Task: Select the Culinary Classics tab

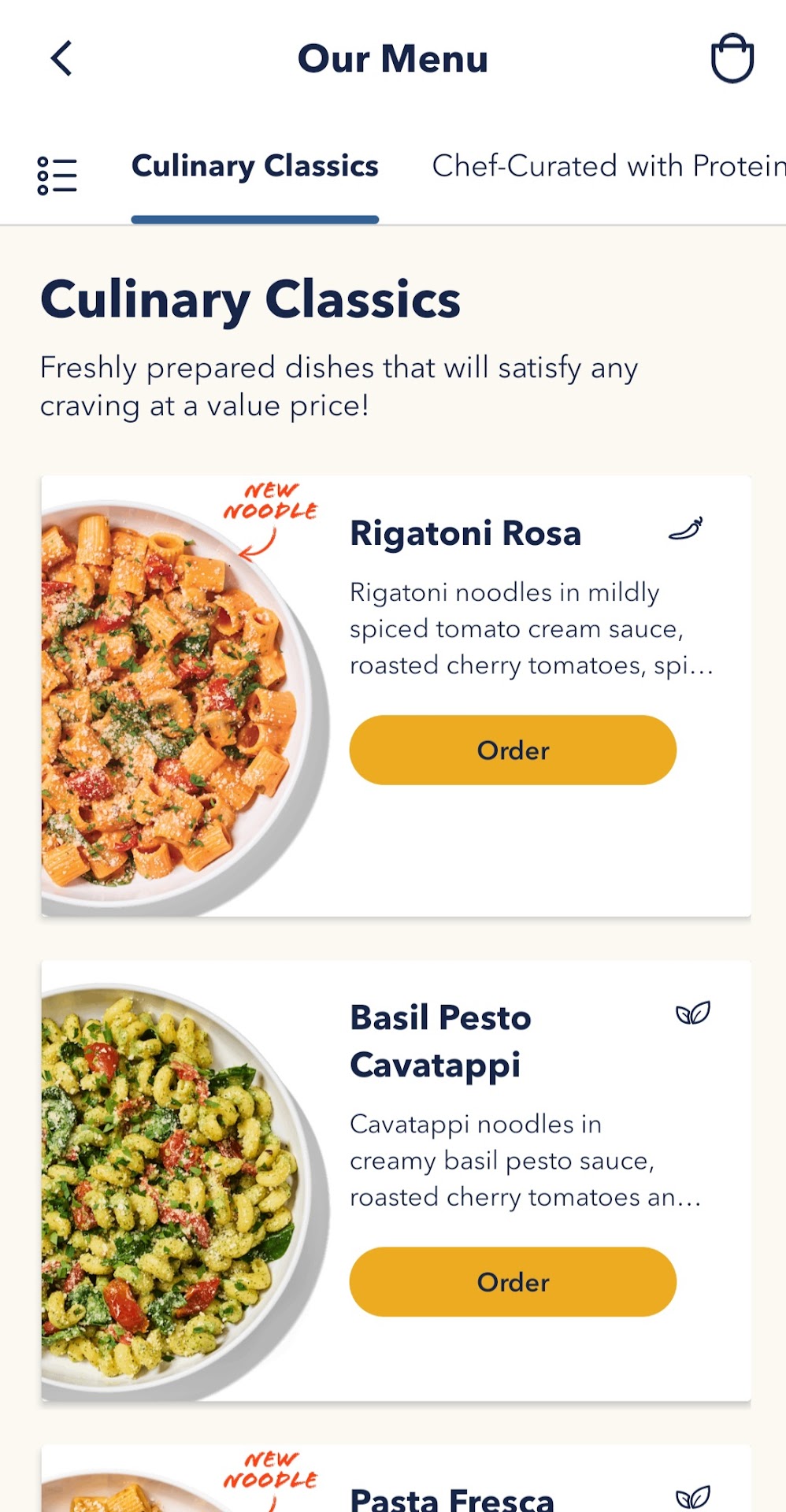Action: pos(254,166)
